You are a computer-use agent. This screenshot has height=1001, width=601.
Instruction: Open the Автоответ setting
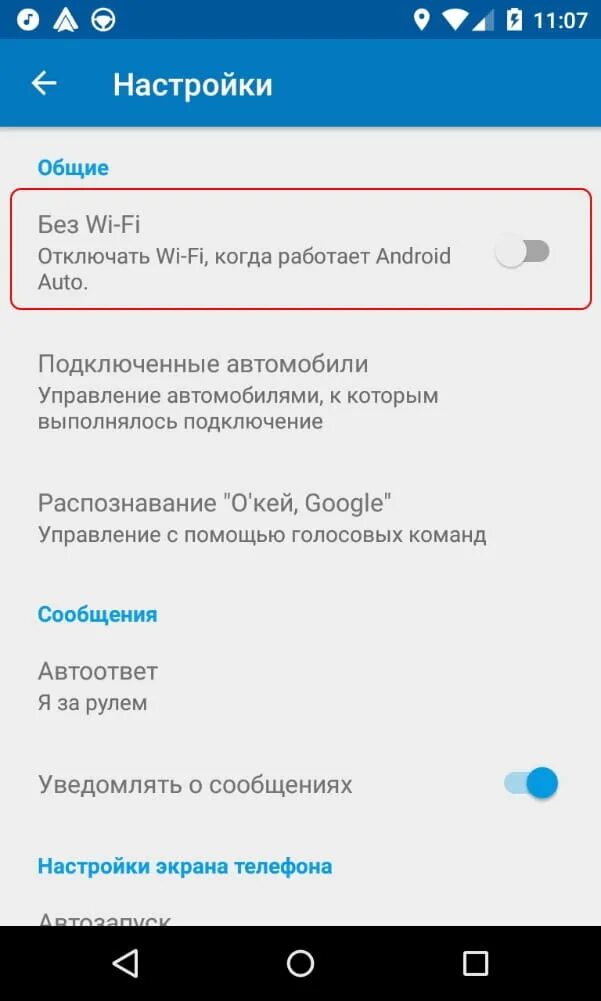300,686
